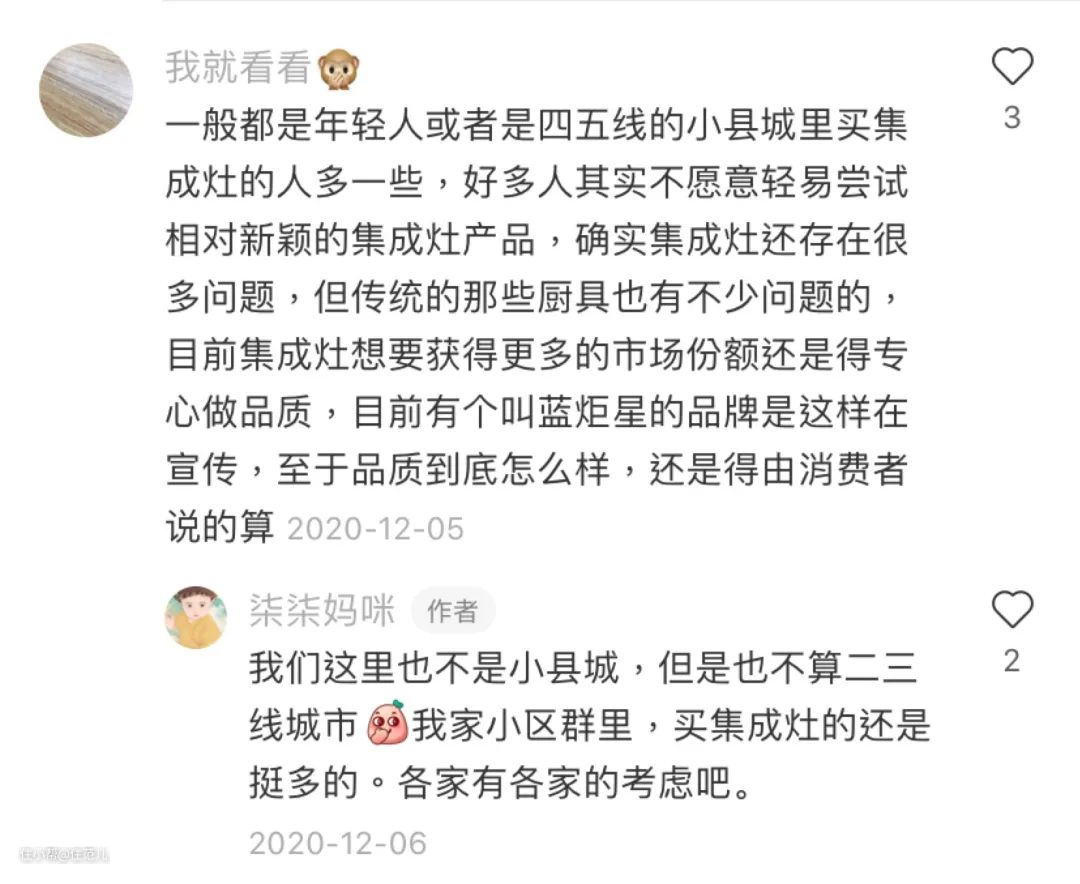
Task: Open 柒柒妈咪's profile avatar
Action: 196,617
